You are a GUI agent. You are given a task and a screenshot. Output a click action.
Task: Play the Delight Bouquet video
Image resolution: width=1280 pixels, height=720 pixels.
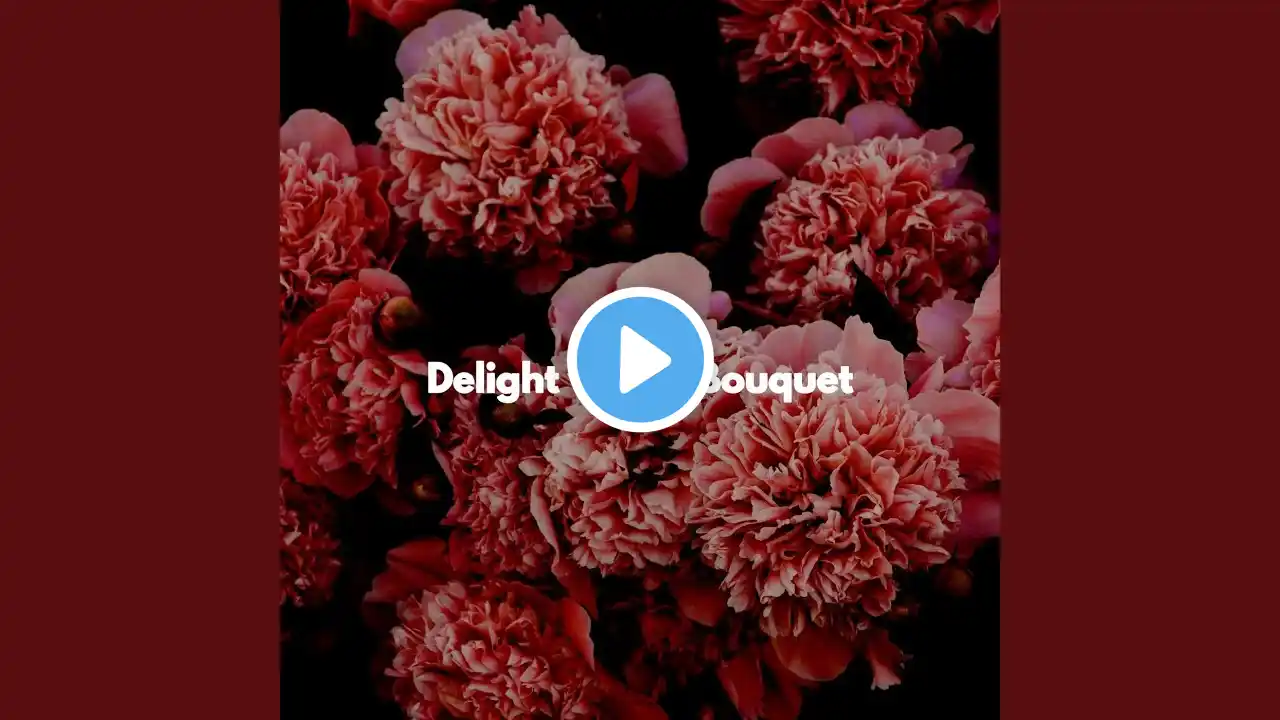640,360
